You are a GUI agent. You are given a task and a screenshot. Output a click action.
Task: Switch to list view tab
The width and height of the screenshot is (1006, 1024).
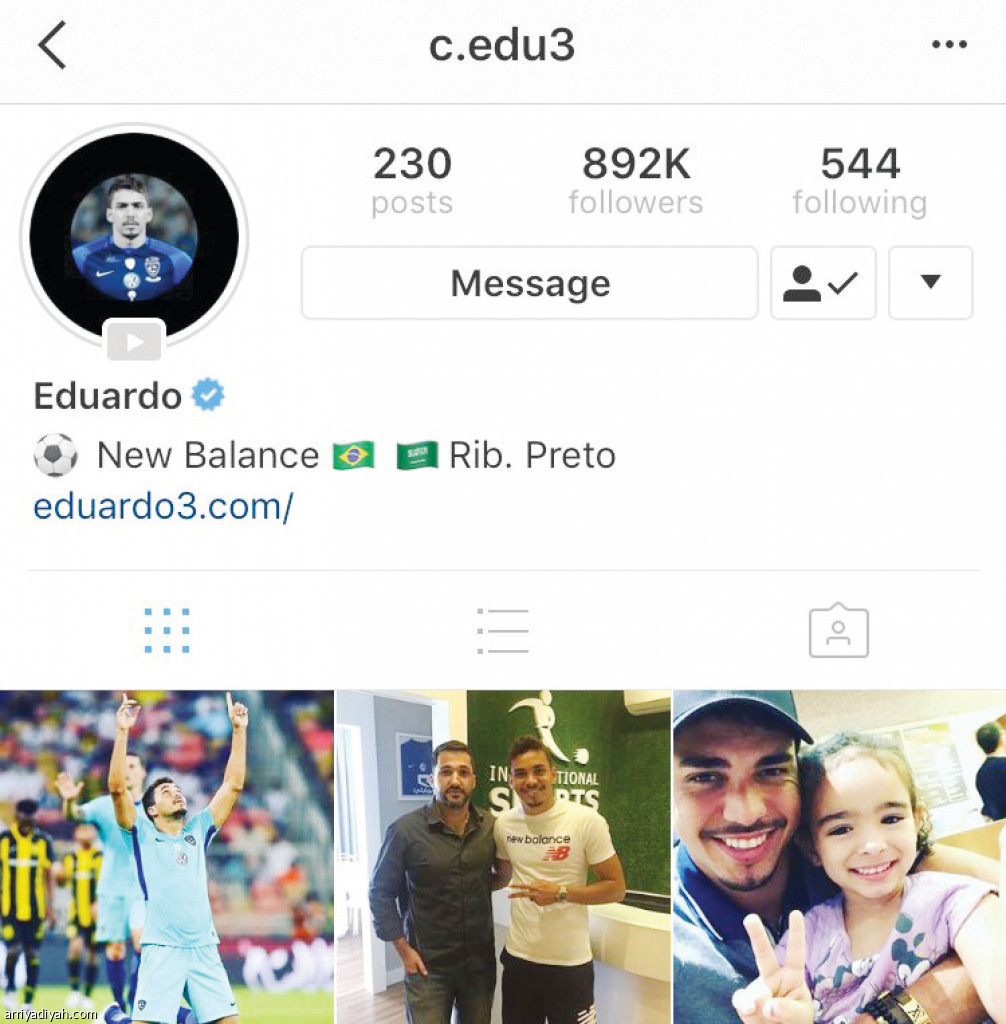tap(502, 631)
